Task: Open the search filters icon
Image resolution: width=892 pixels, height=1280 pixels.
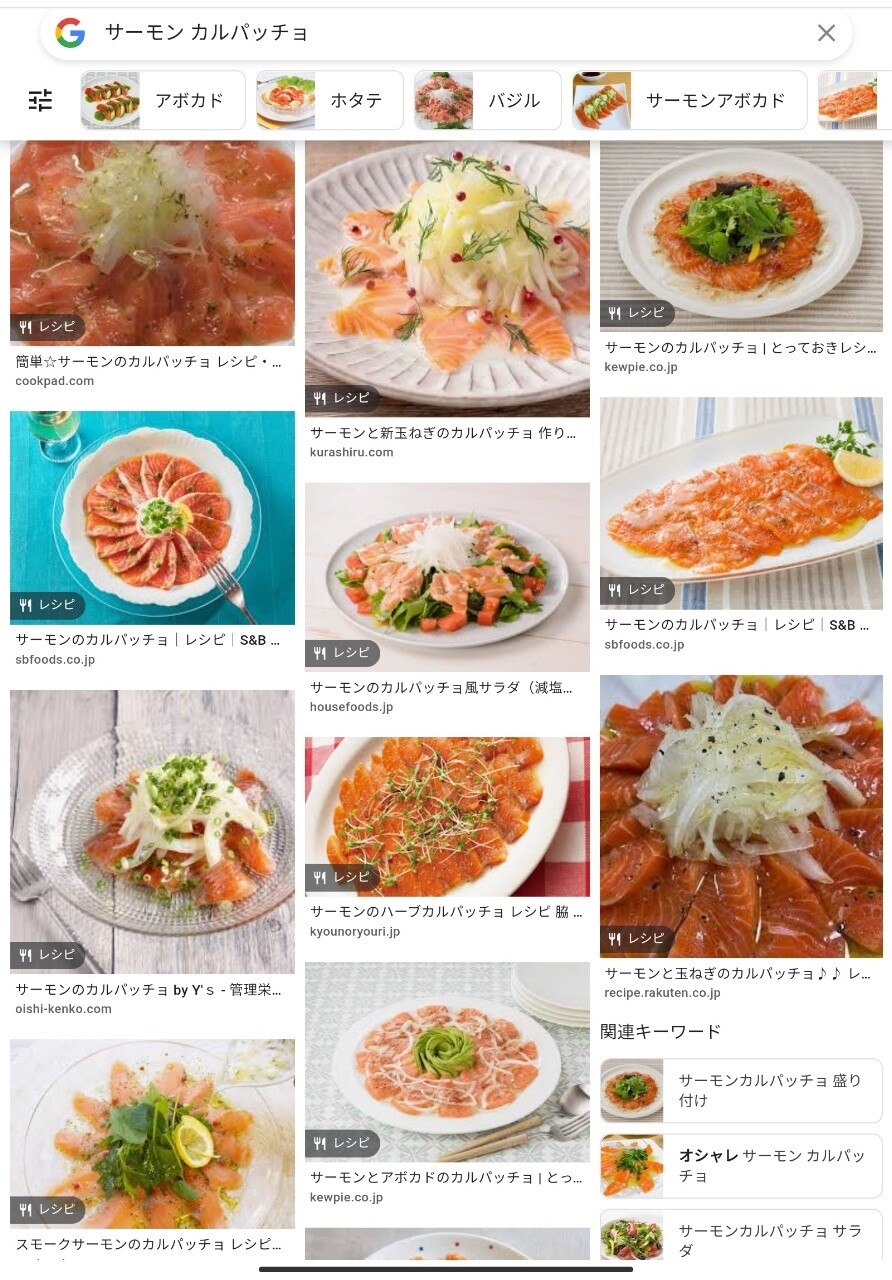Action: coord(40,100)
